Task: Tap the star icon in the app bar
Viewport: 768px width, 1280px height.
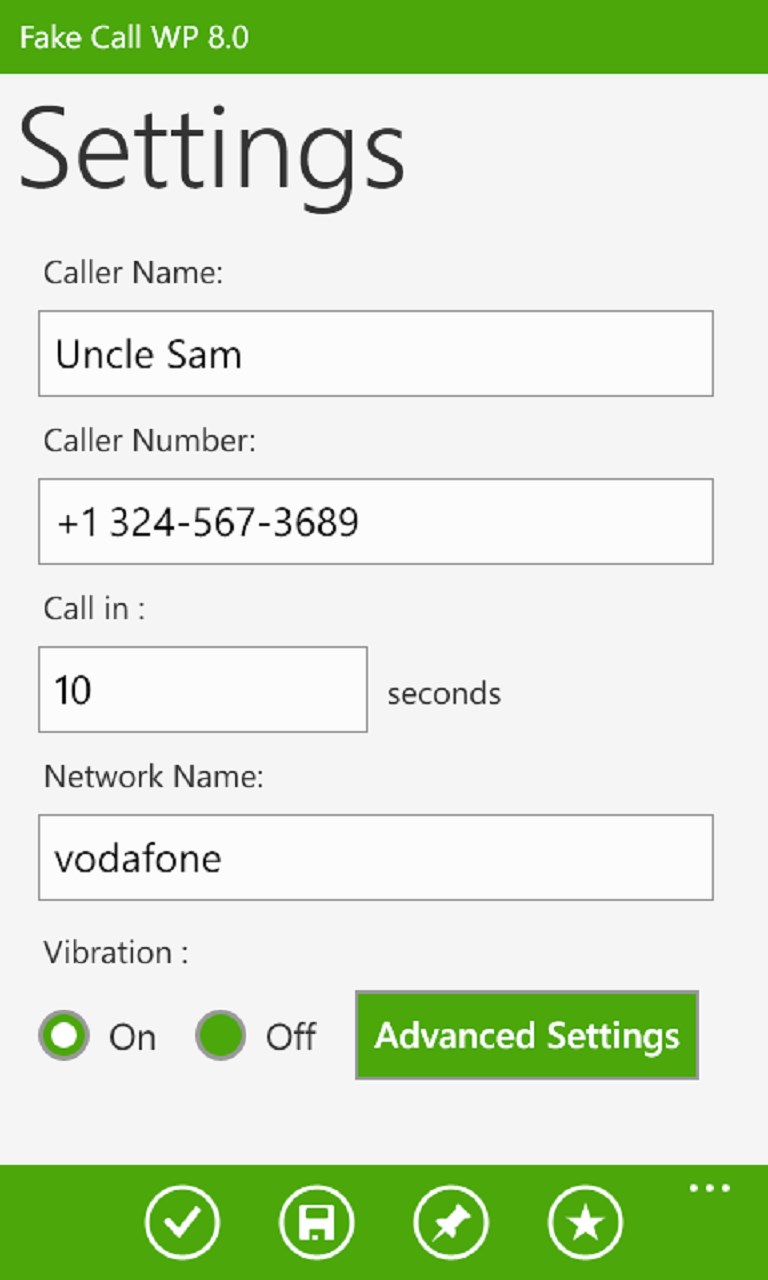Action: click(x=586, y=1222)
